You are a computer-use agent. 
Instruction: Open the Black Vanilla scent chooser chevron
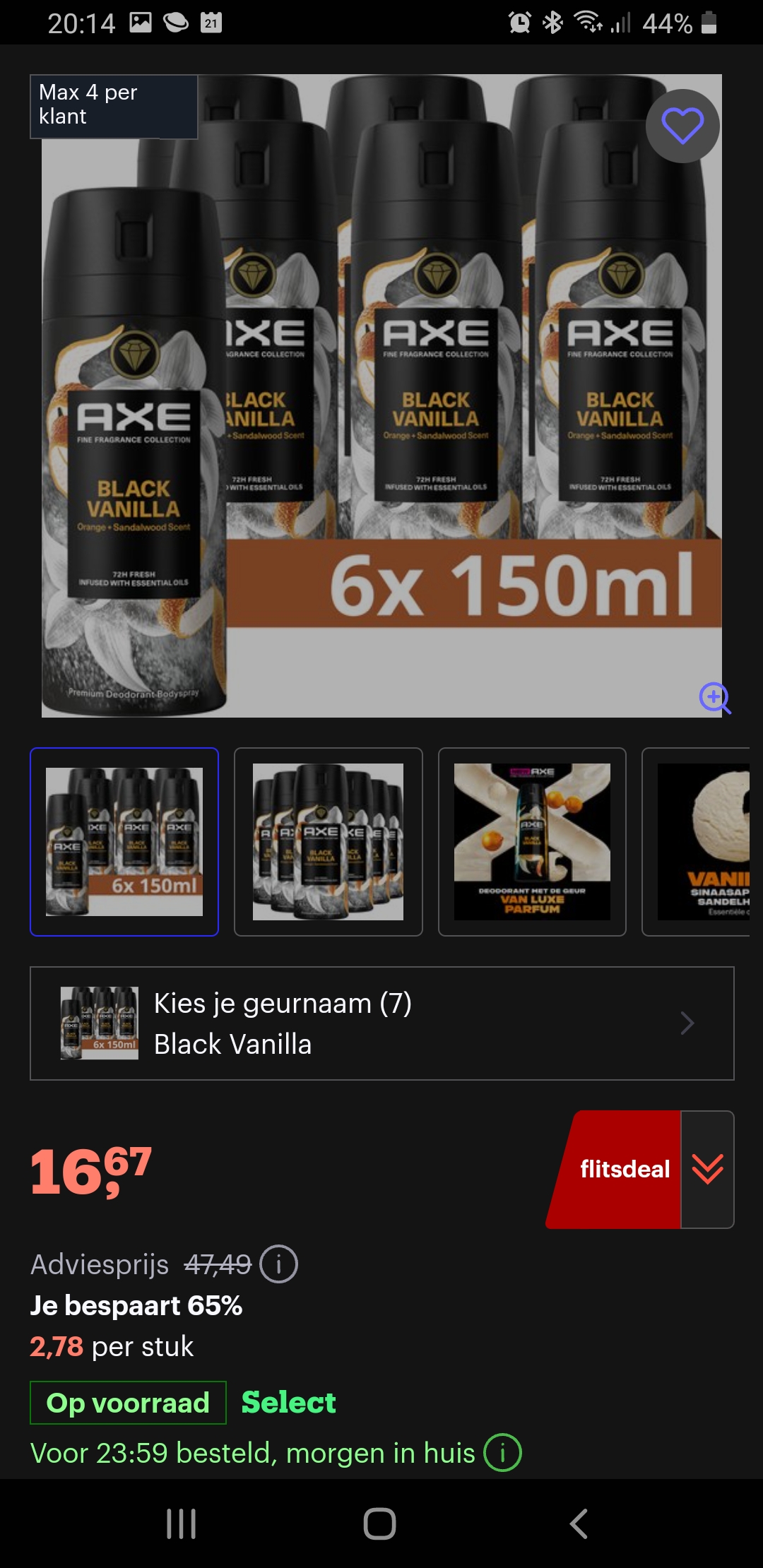686,1023
